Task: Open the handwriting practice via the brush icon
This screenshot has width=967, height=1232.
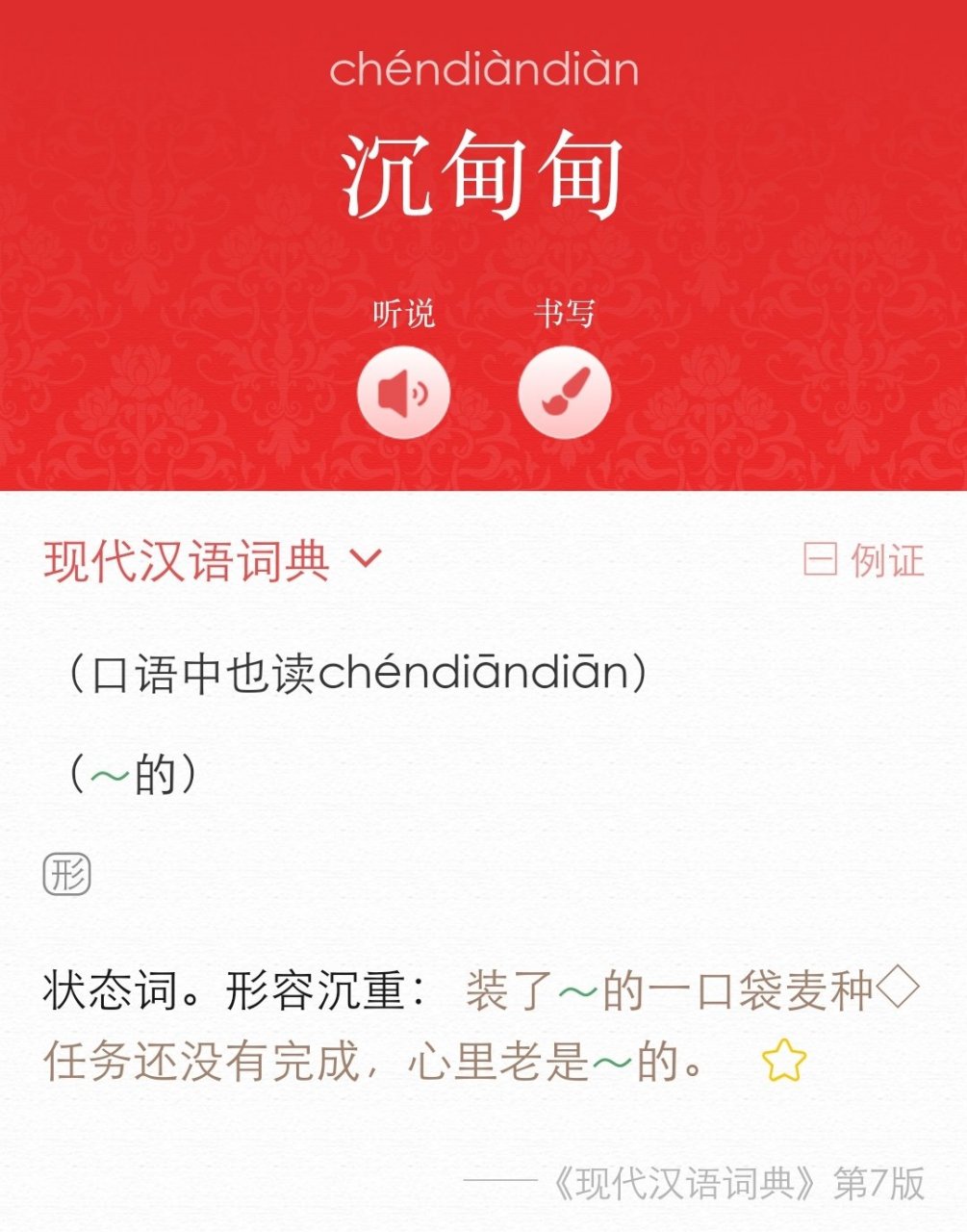Action: point(566,392)
